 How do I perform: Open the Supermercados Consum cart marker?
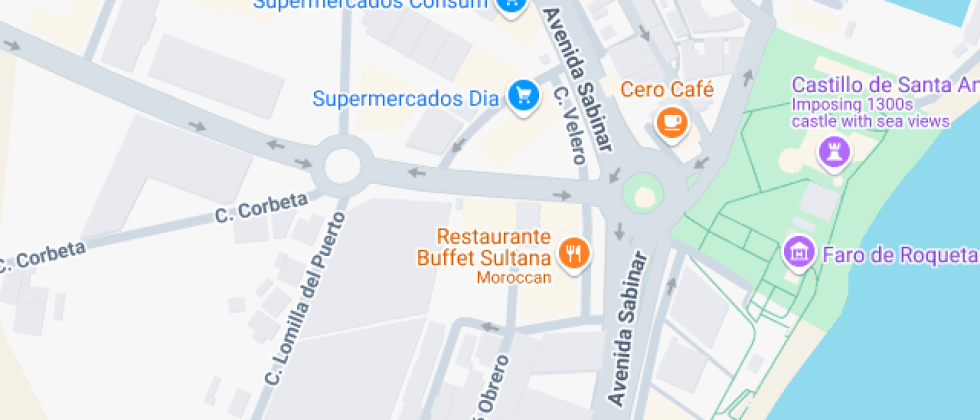click(511, 5)
